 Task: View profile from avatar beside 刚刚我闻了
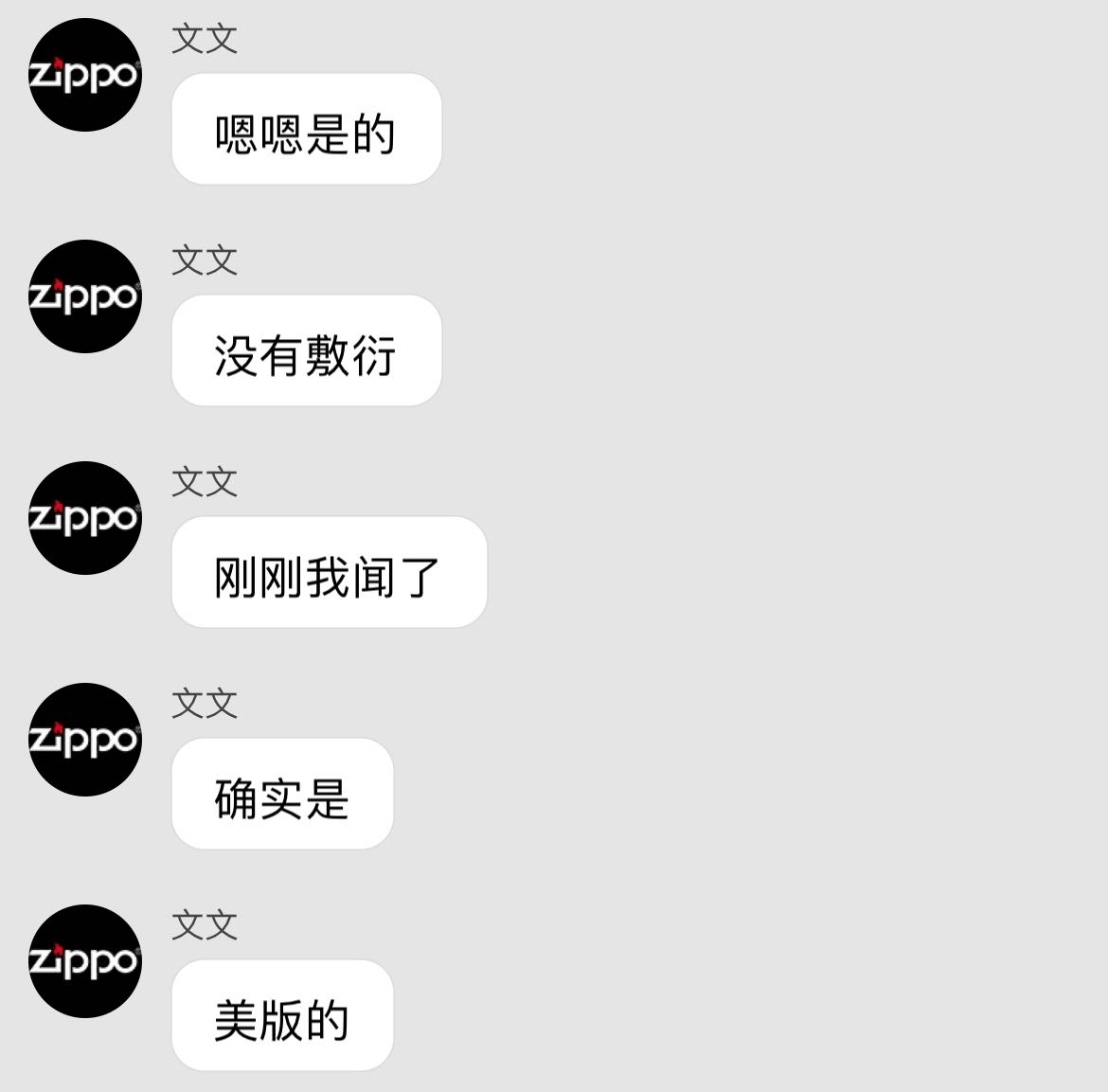(x=85, y=518)
